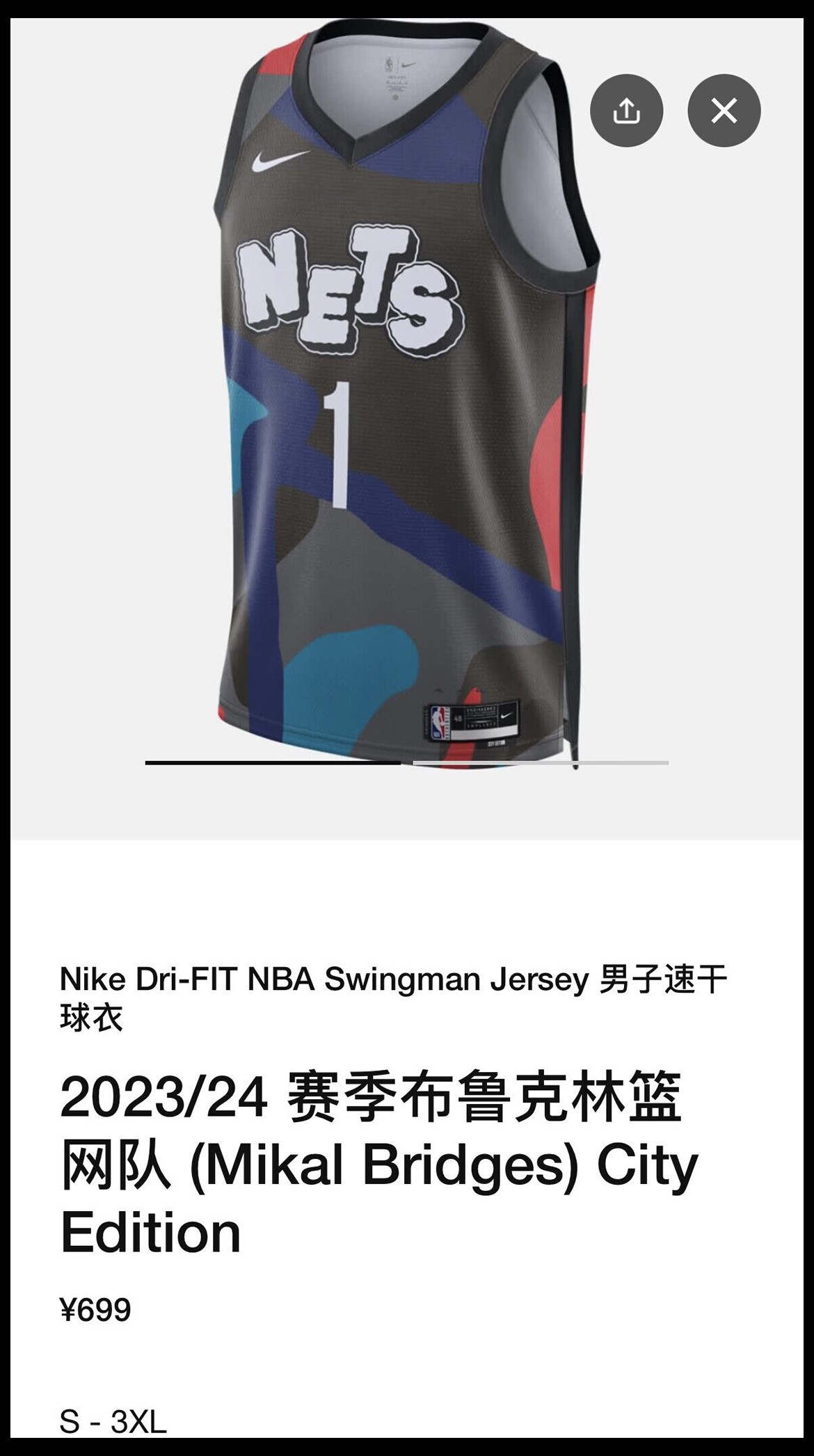Close the product detail view
814x1456 pixels.
point(724,111)
